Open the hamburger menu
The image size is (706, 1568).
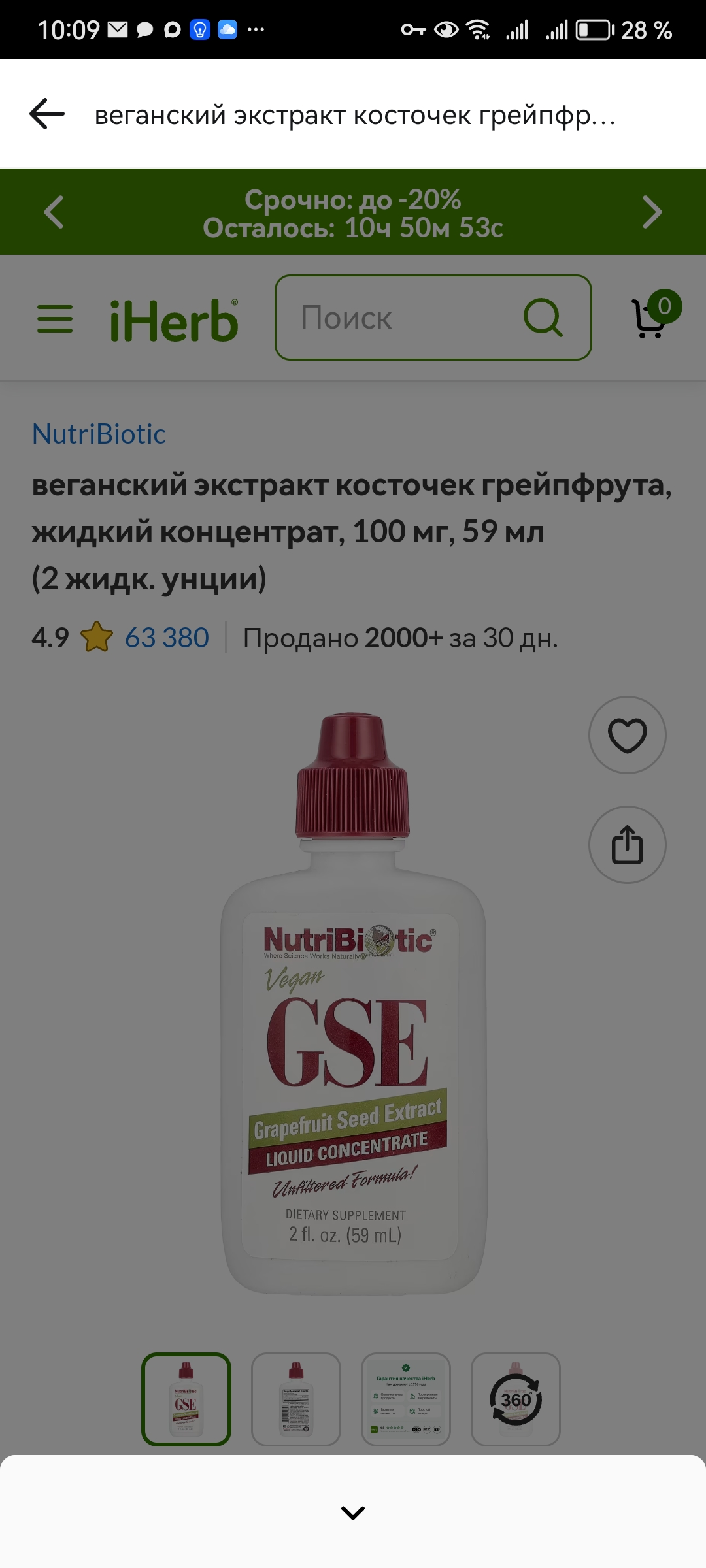click(x=55, y=319)
